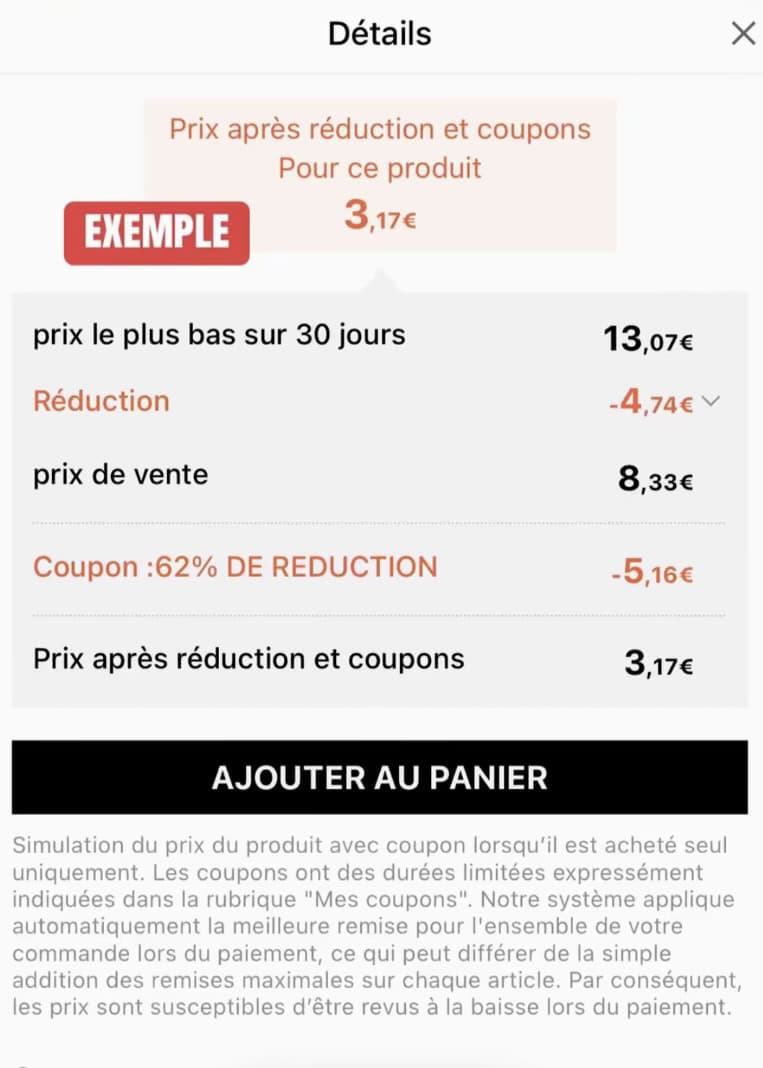Screen dimensions: 763x1068
Task: Expand the Réduction breakdown chevron
Action: pyautogui.click(x=711, y=402)
